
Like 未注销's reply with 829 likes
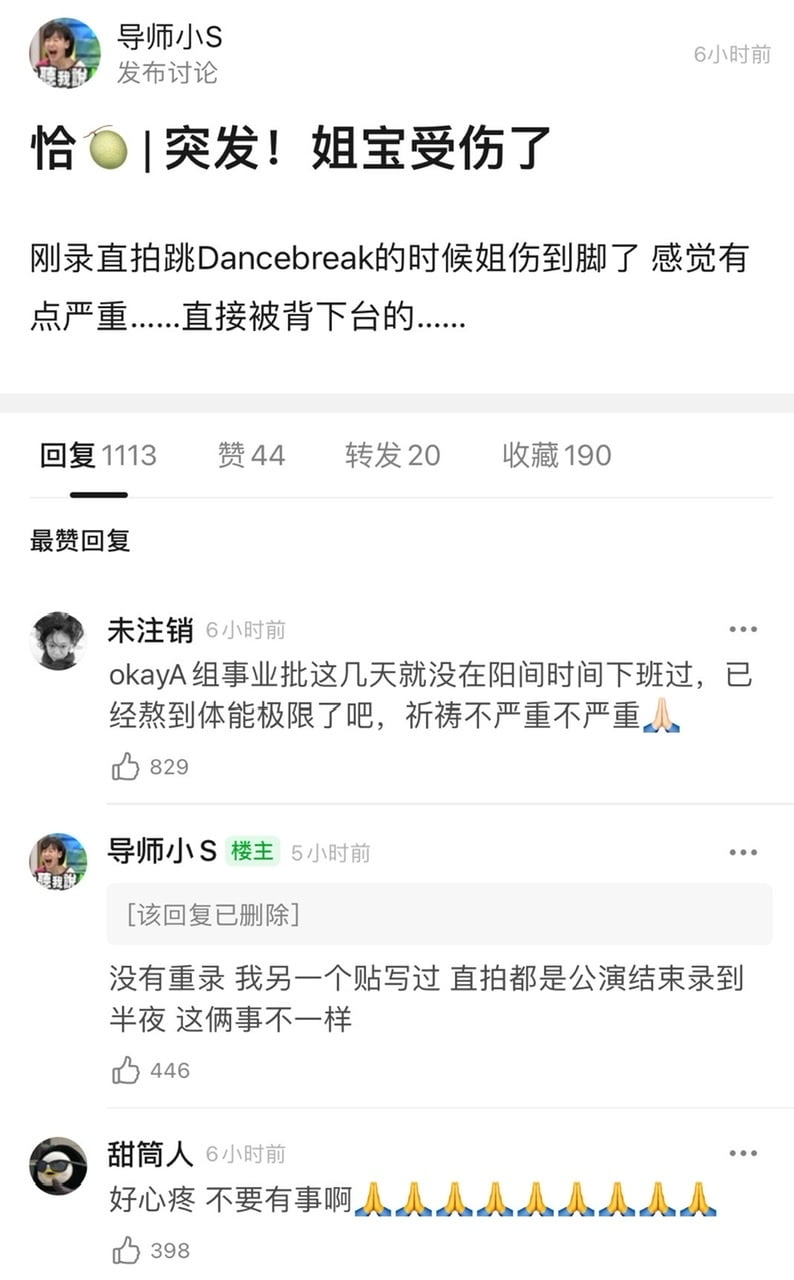click(127, 767)
